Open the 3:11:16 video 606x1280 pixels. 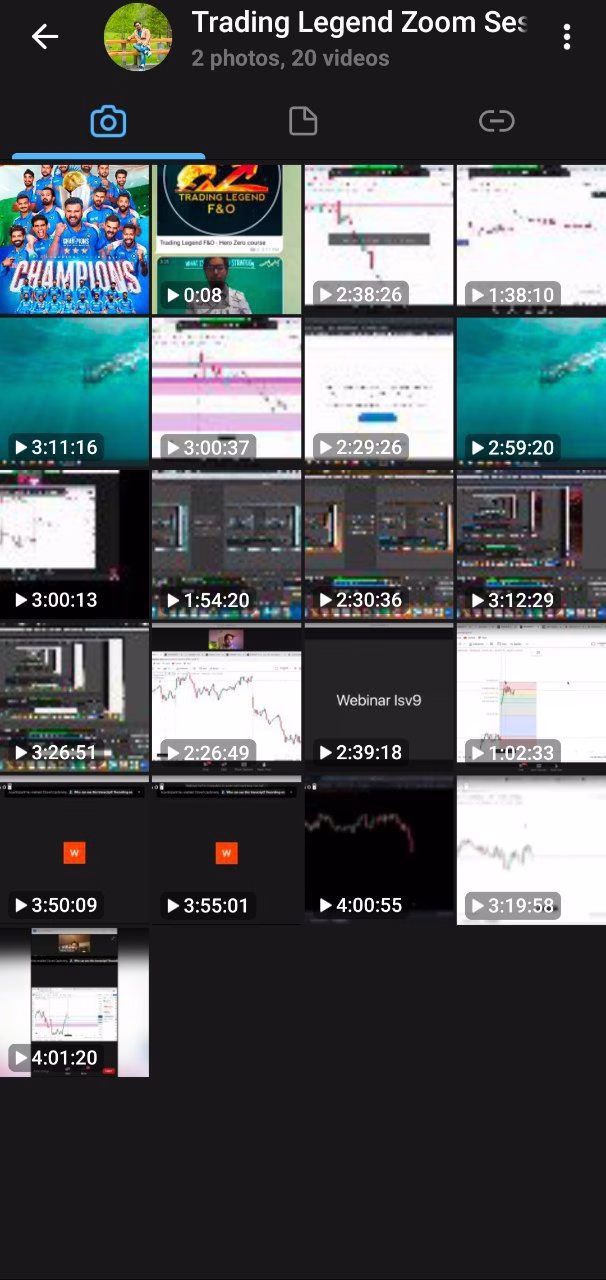click(74, 390)
